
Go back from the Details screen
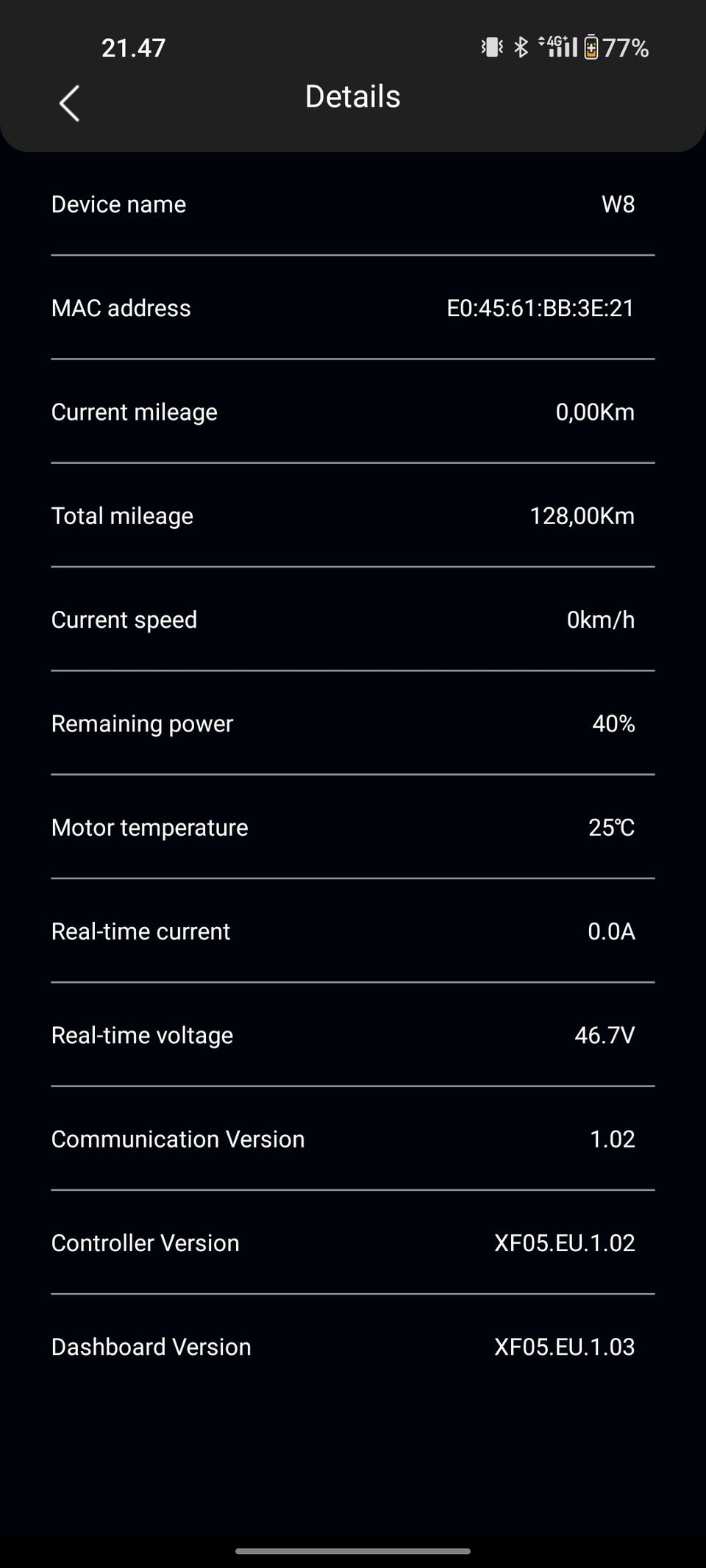tap(69, 103)
